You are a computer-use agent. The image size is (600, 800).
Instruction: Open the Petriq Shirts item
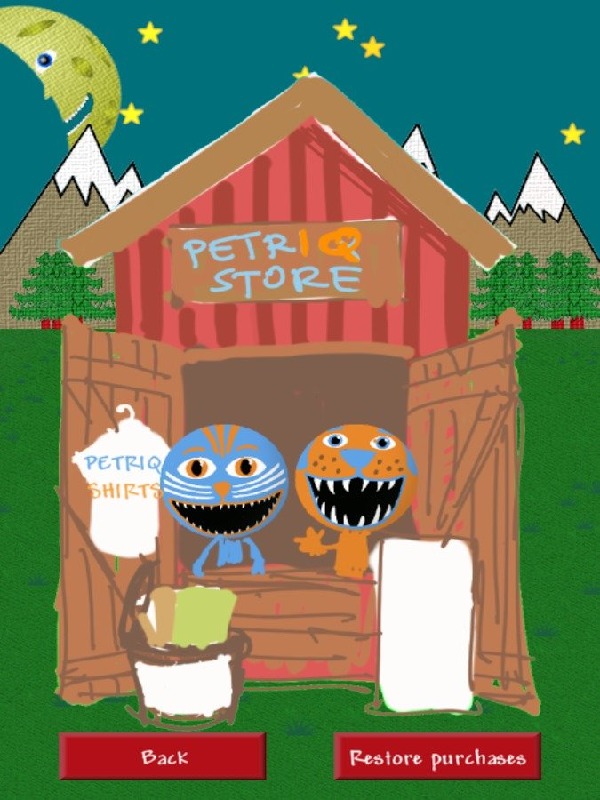[x=121, y=480]
